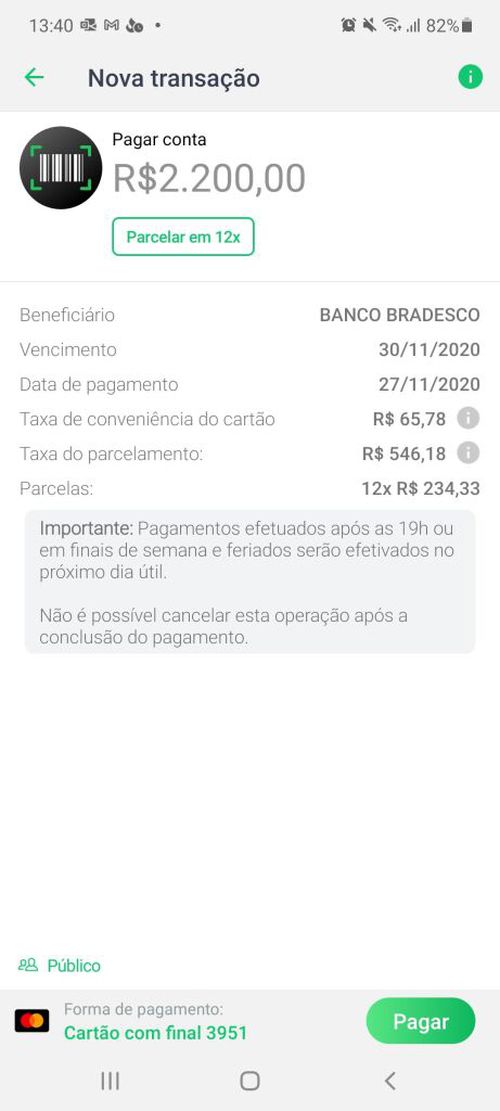This screenshot has height=1111, width=500.
Task: Show info about taxa de conveniência do cartão
Action: coord(467,419)
